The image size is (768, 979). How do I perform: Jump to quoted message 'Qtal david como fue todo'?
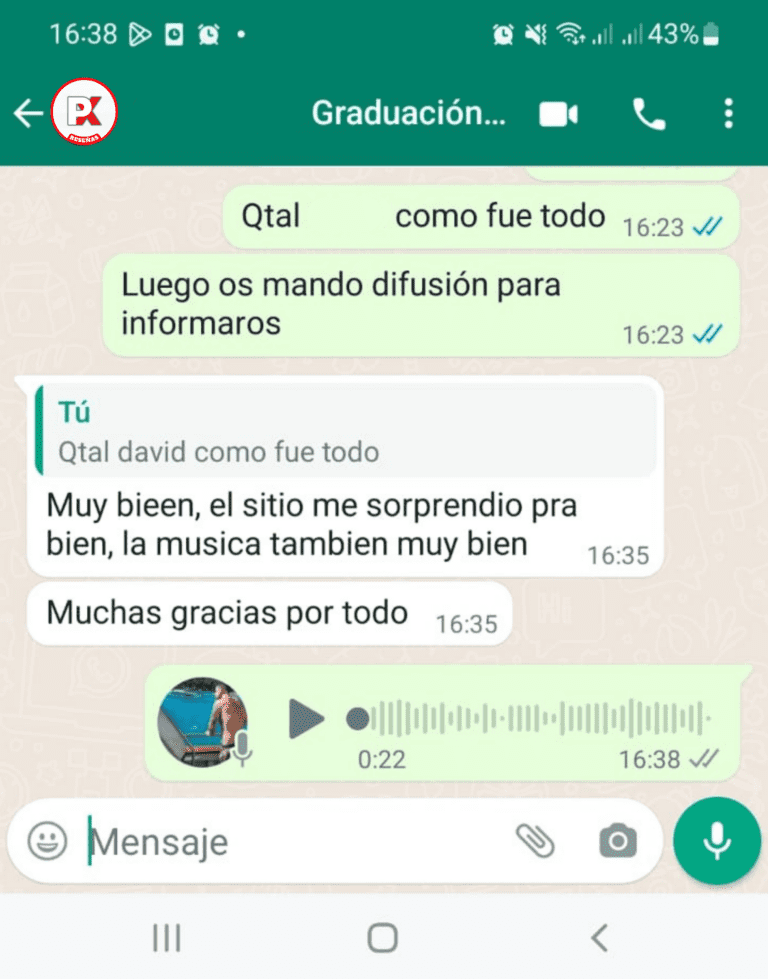coord(345,431)
